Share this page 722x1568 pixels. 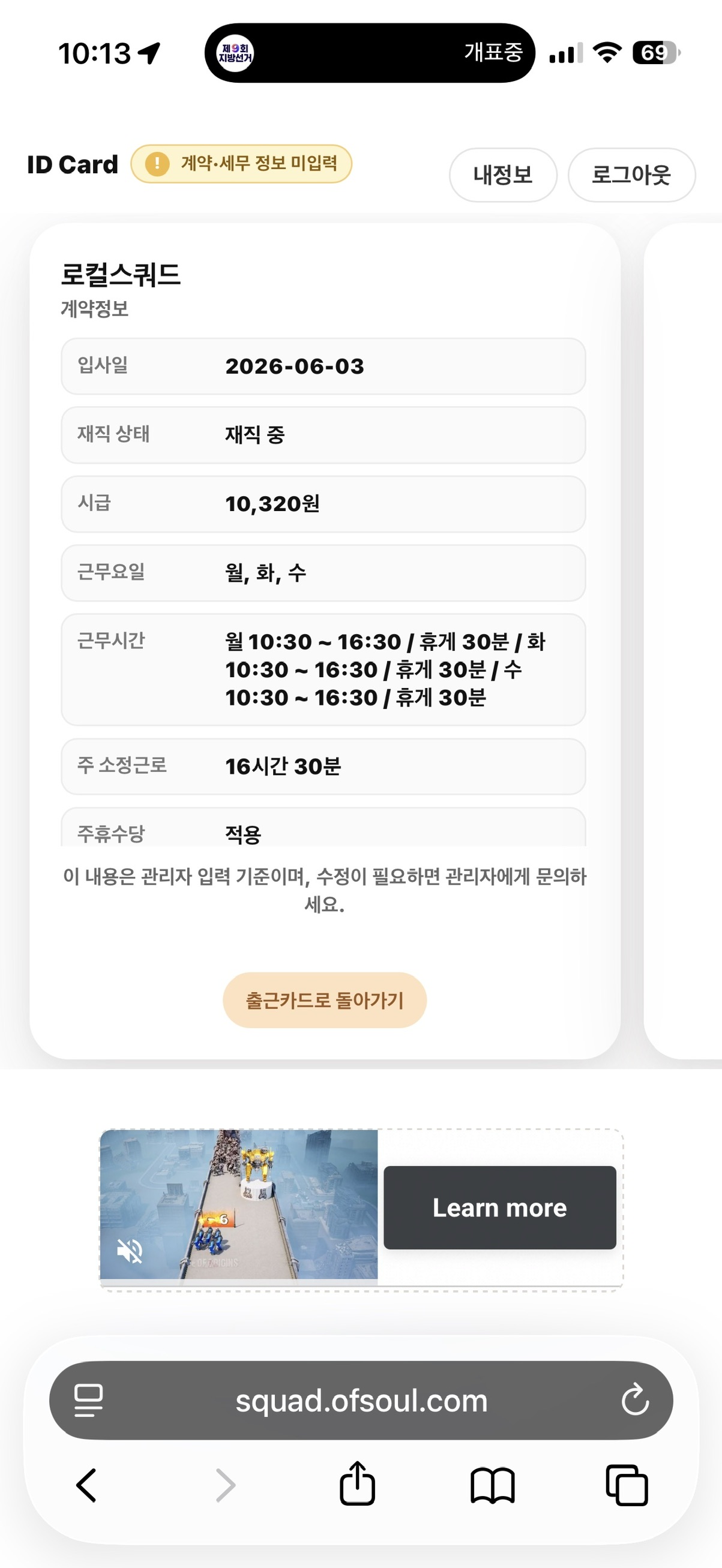(x=357, y=1483)
